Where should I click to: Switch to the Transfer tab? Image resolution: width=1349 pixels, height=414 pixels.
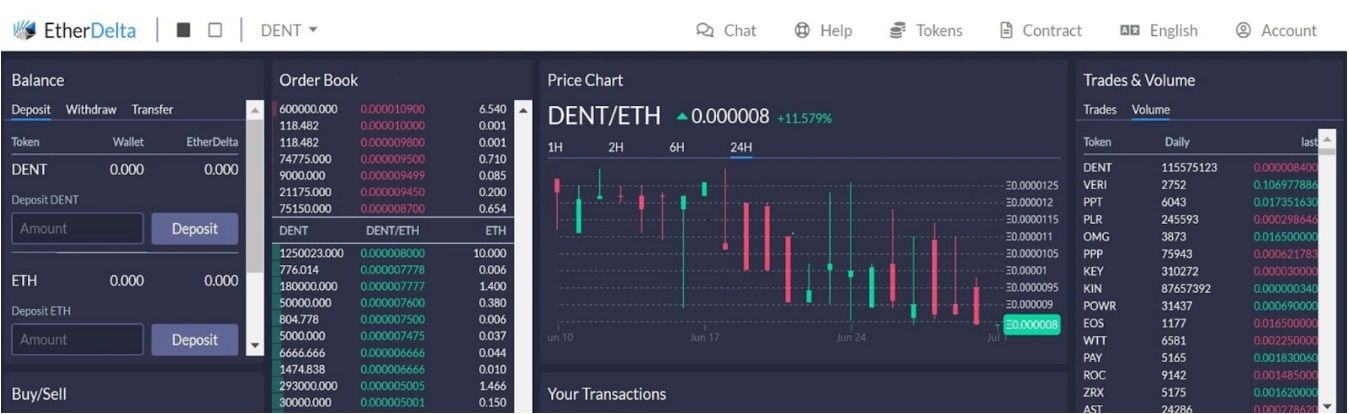coord(152,110)
